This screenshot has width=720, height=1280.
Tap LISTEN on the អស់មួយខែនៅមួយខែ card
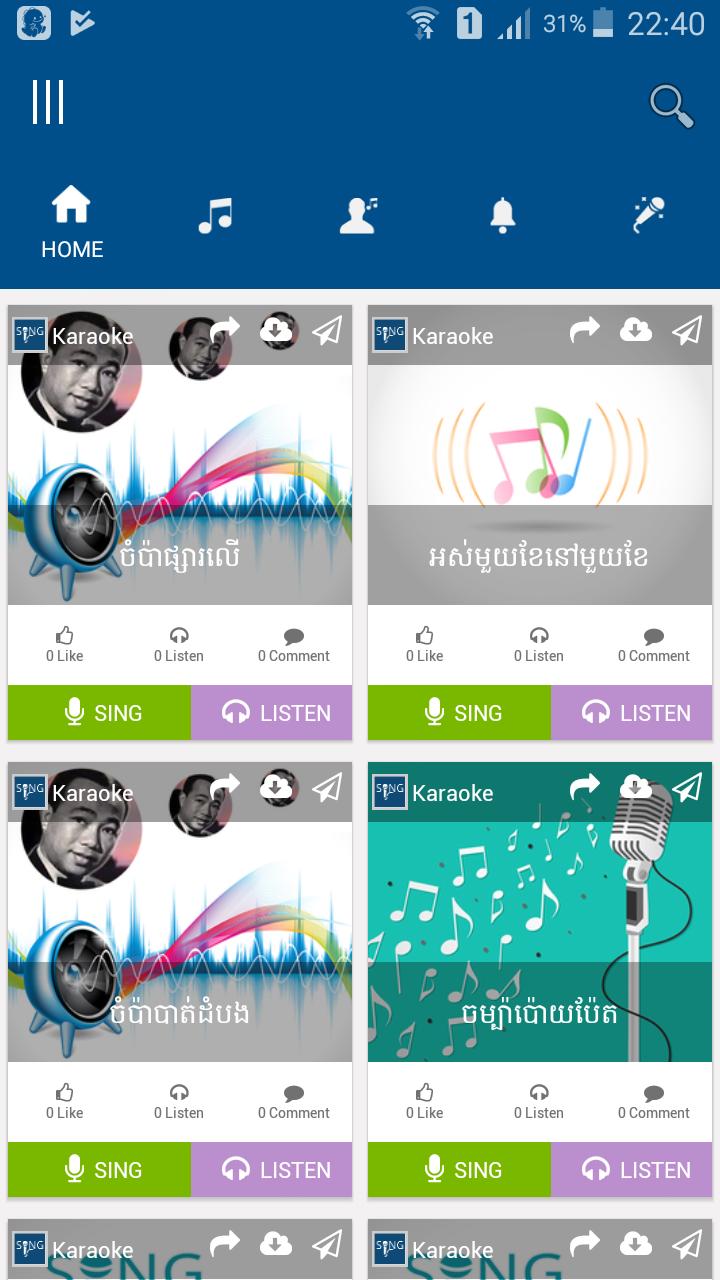[631, 713]
